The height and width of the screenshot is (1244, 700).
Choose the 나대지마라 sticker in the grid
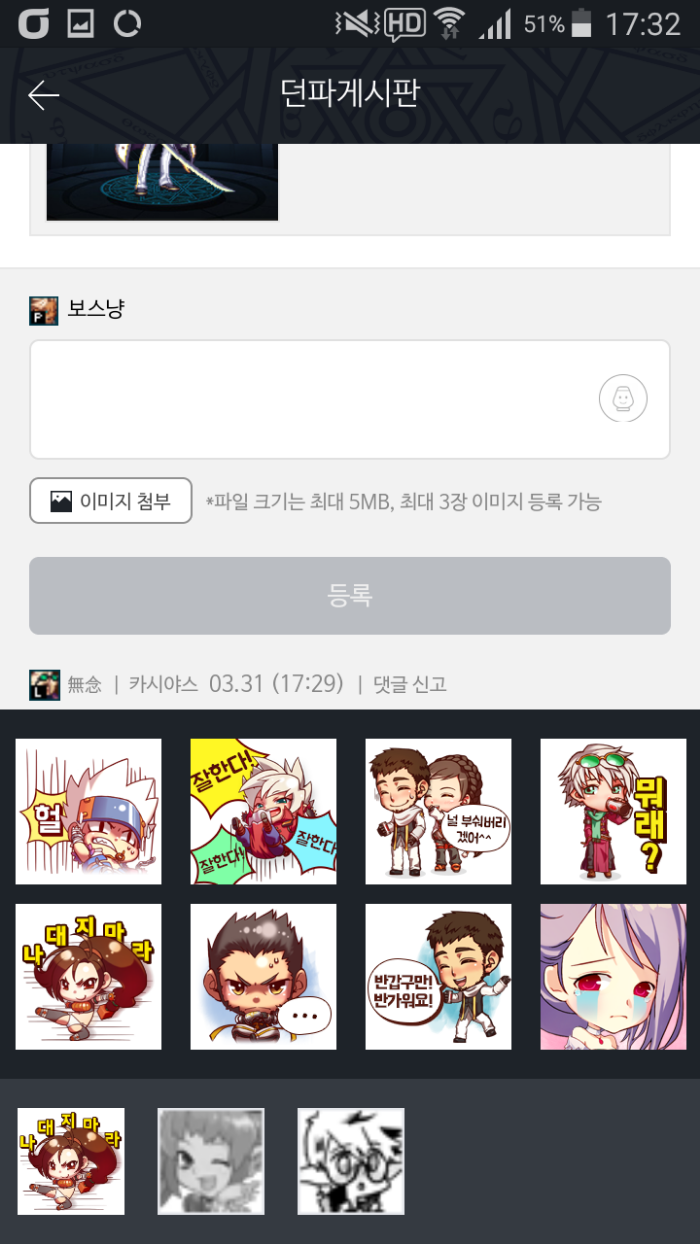(88, 976)
